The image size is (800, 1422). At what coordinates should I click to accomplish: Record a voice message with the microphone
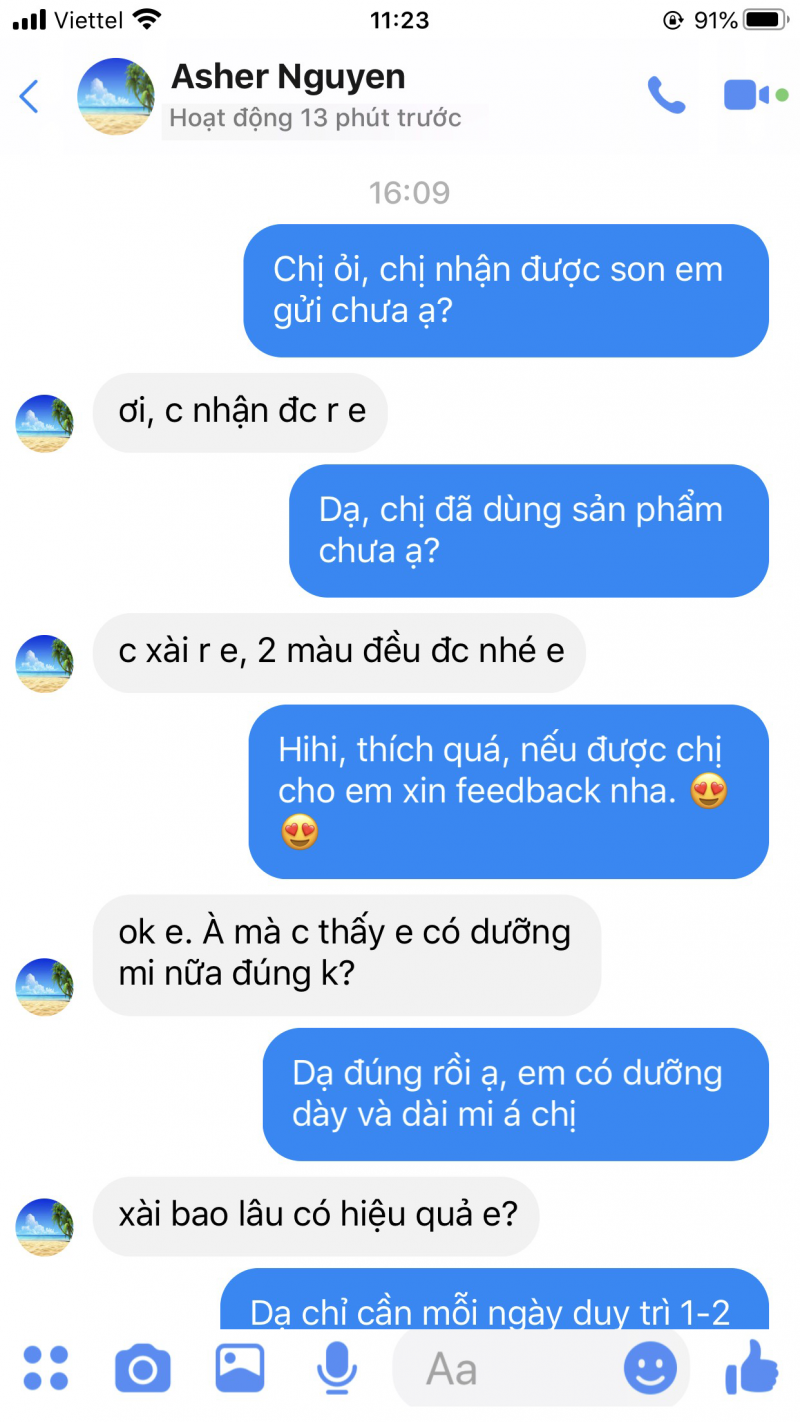click(x=337, y=1368)
